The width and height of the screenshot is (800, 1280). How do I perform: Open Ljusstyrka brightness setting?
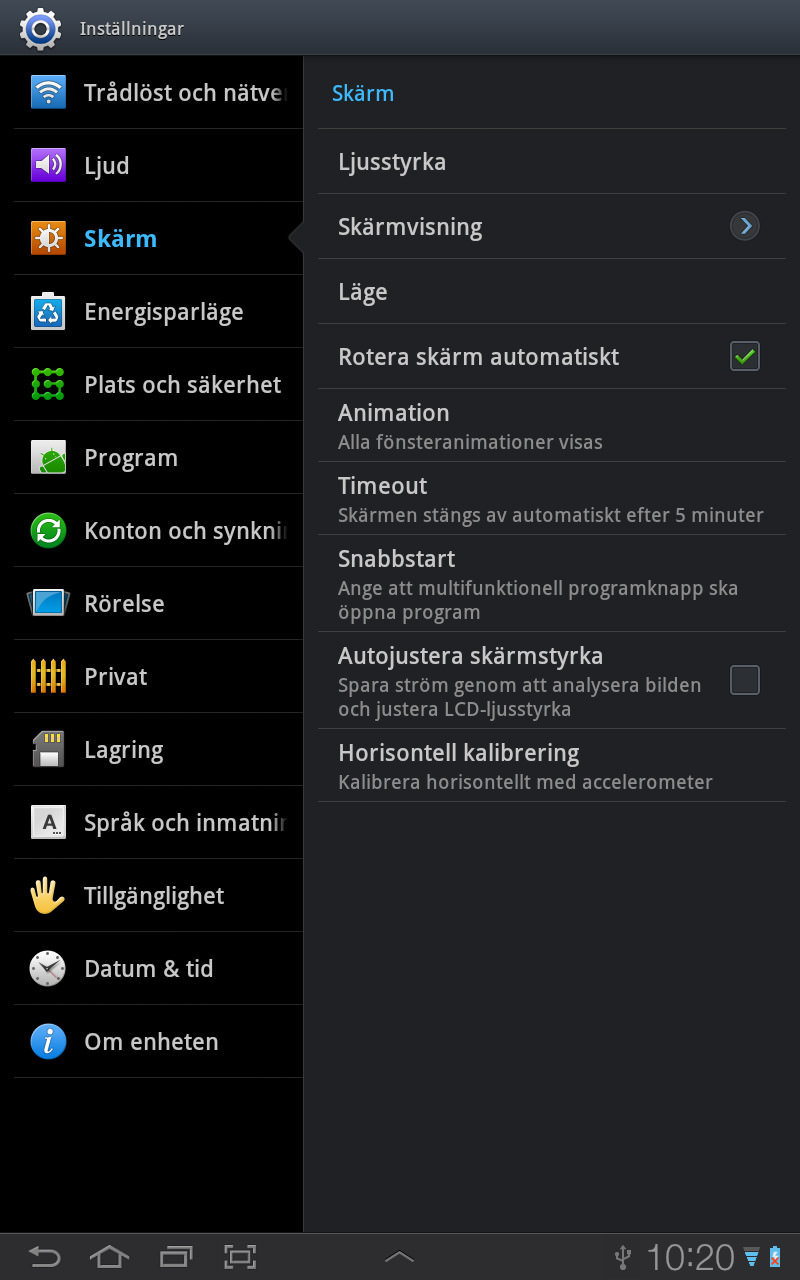(x=552, y=162)
